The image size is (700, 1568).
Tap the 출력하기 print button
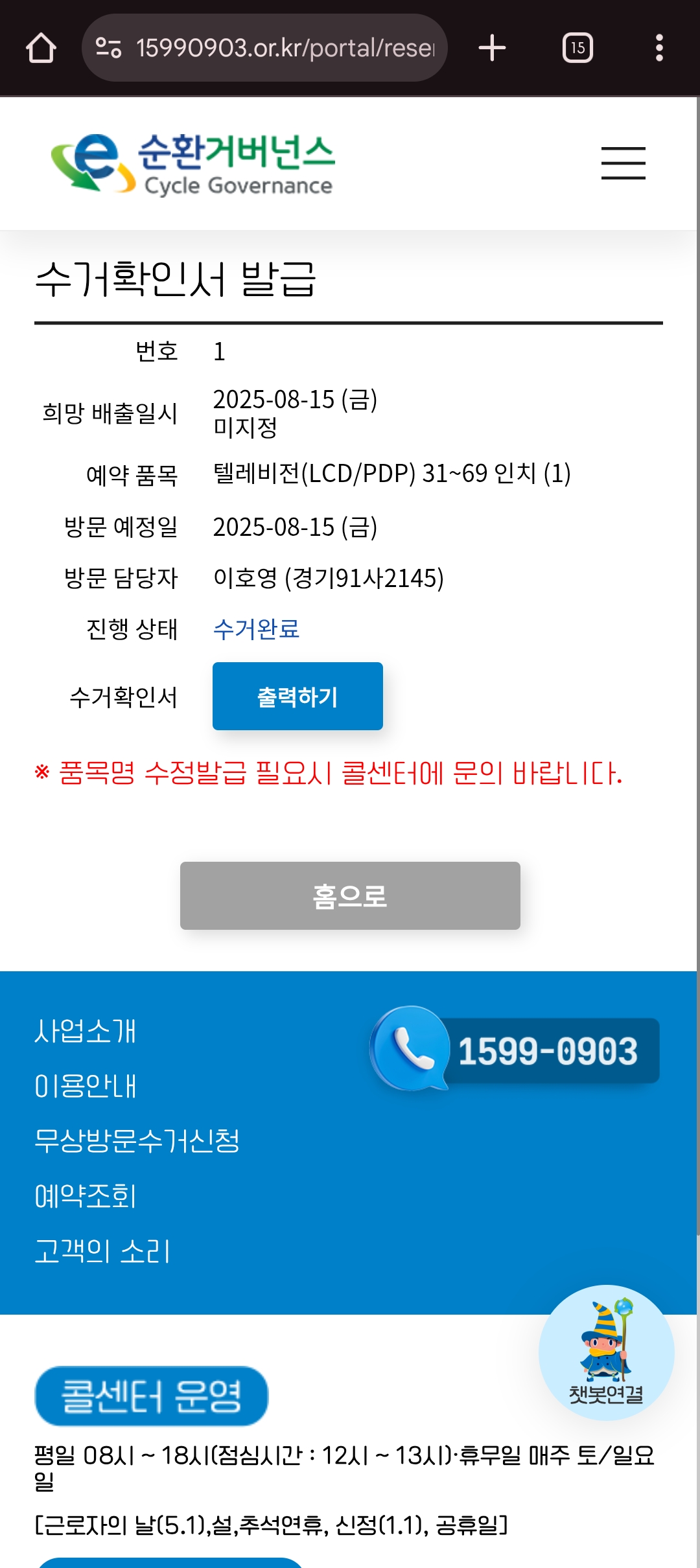(297, 697)
